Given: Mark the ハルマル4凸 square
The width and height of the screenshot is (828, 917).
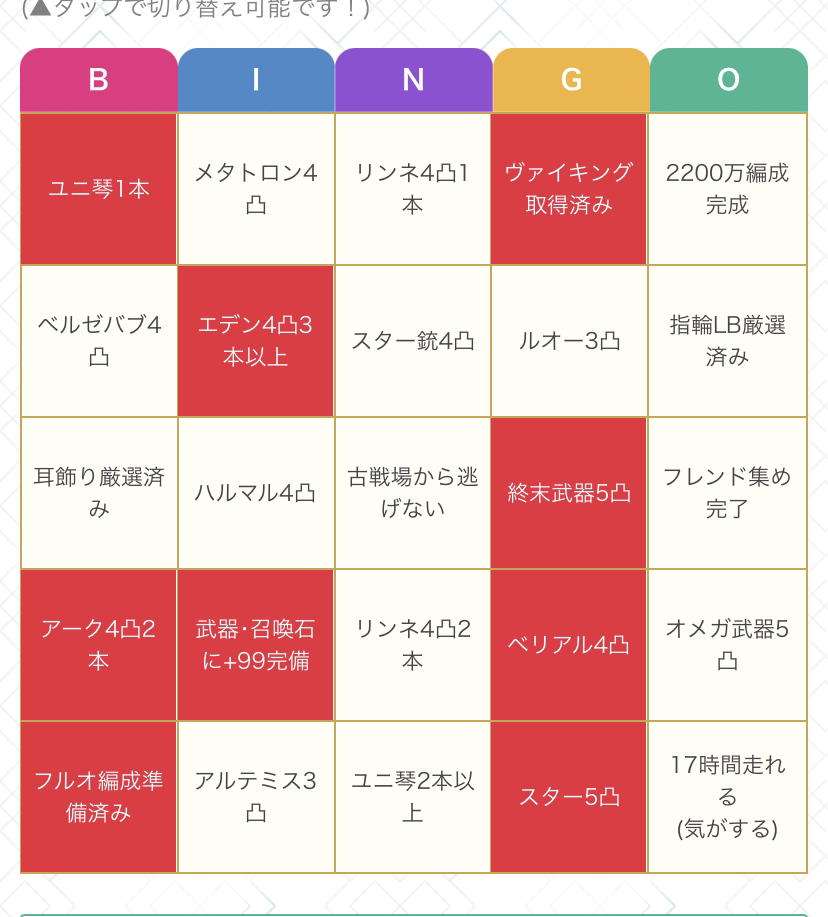Looking at the screenshot, I should (256, 493).
